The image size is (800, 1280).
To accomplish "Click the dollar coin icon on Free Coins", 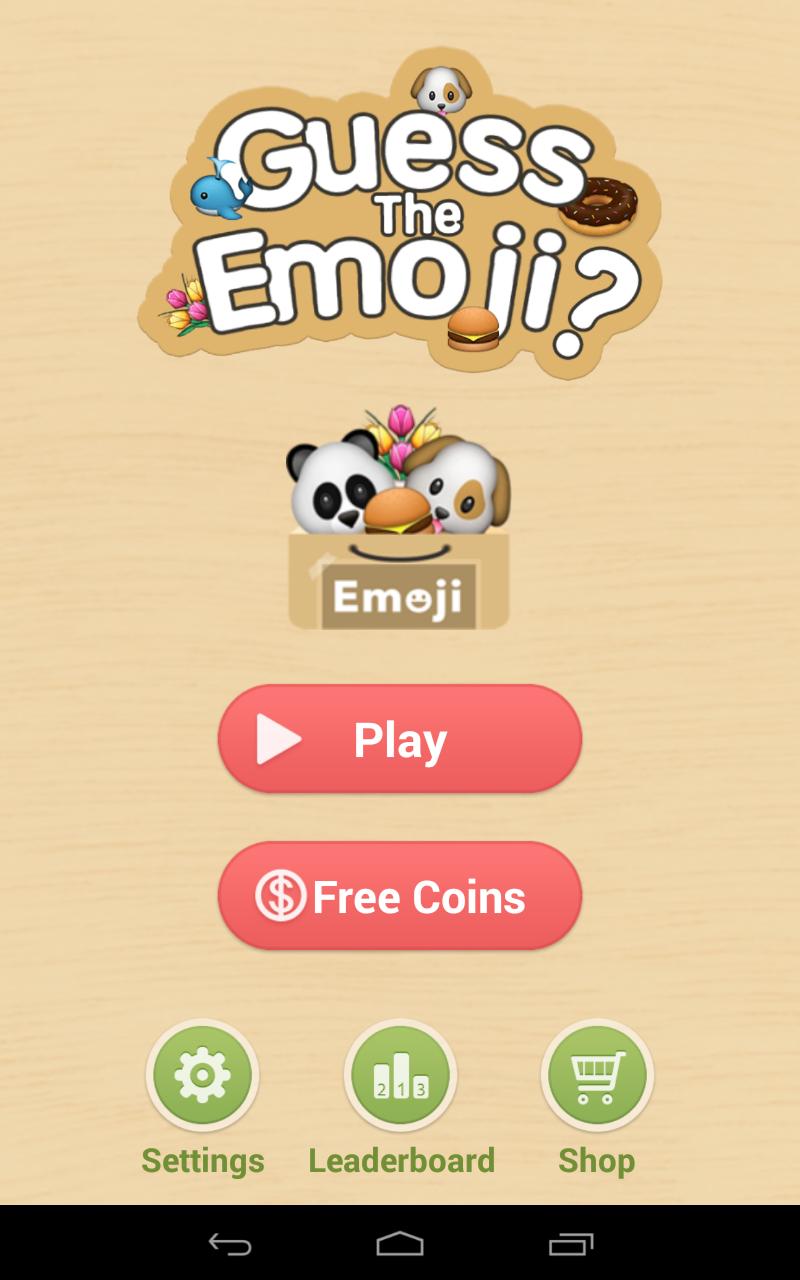I will pos(283,896).
